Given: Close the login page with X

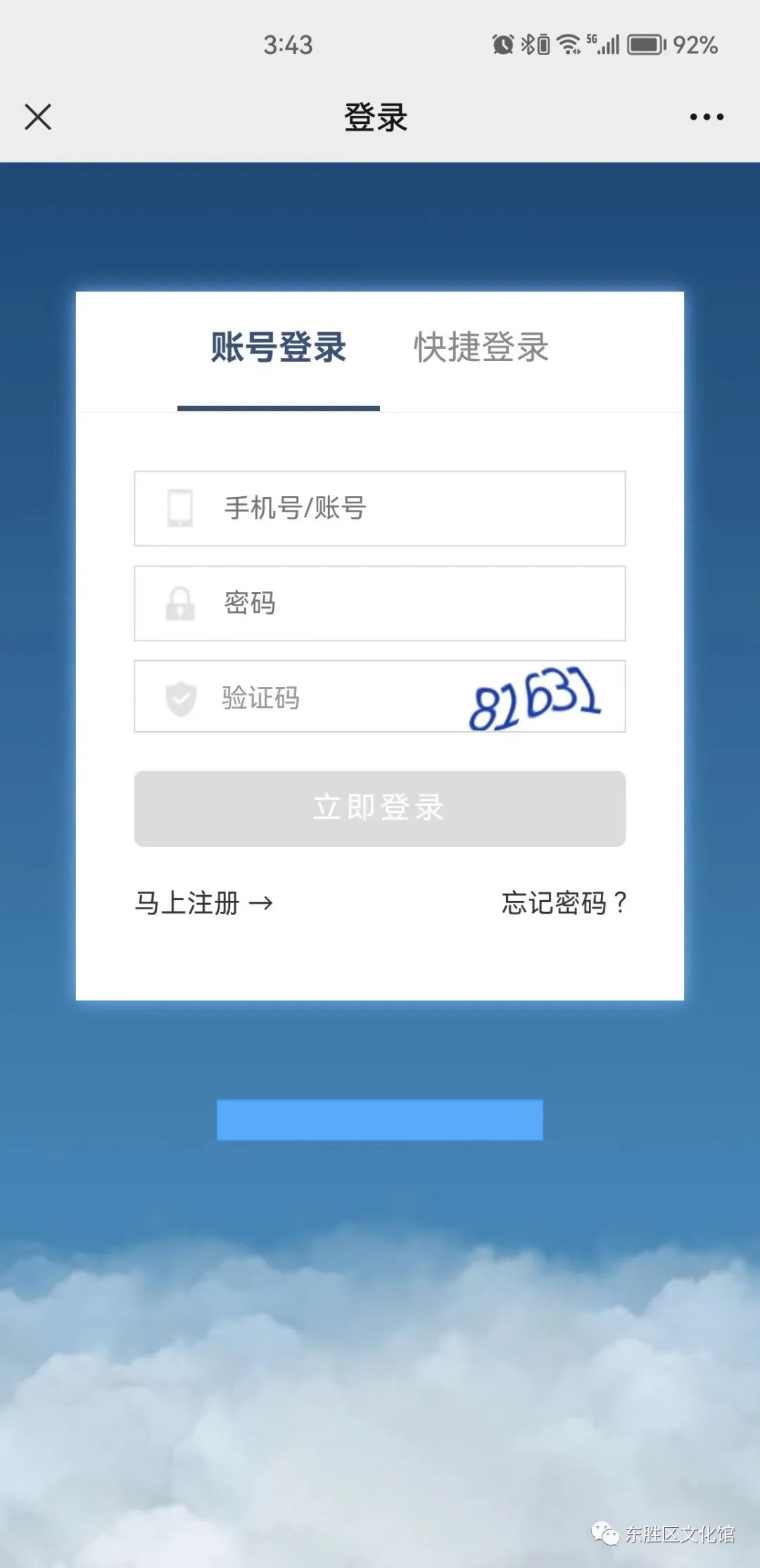Looking at the screenshot, I should click(x=38, y=117).
